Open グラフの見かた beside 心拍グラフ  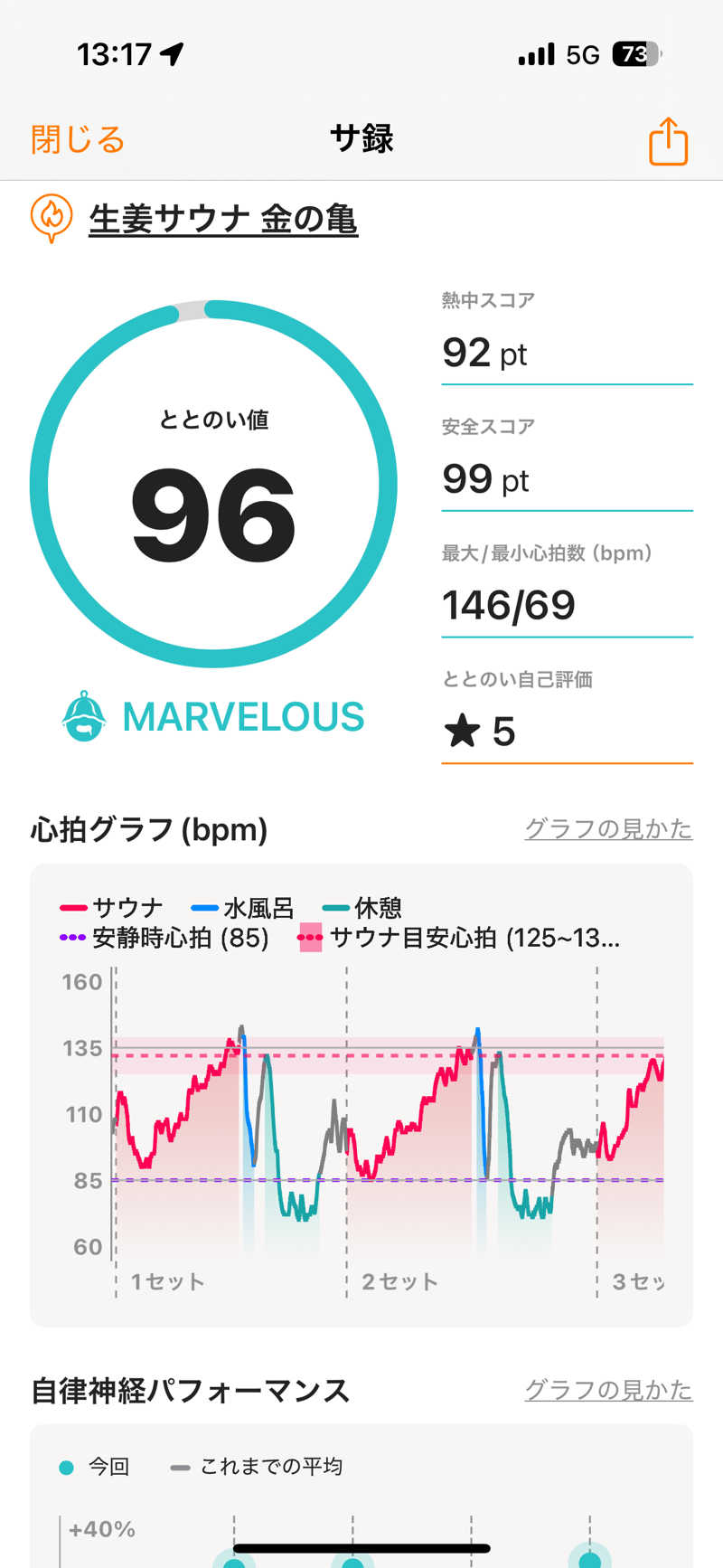[608, 828]
